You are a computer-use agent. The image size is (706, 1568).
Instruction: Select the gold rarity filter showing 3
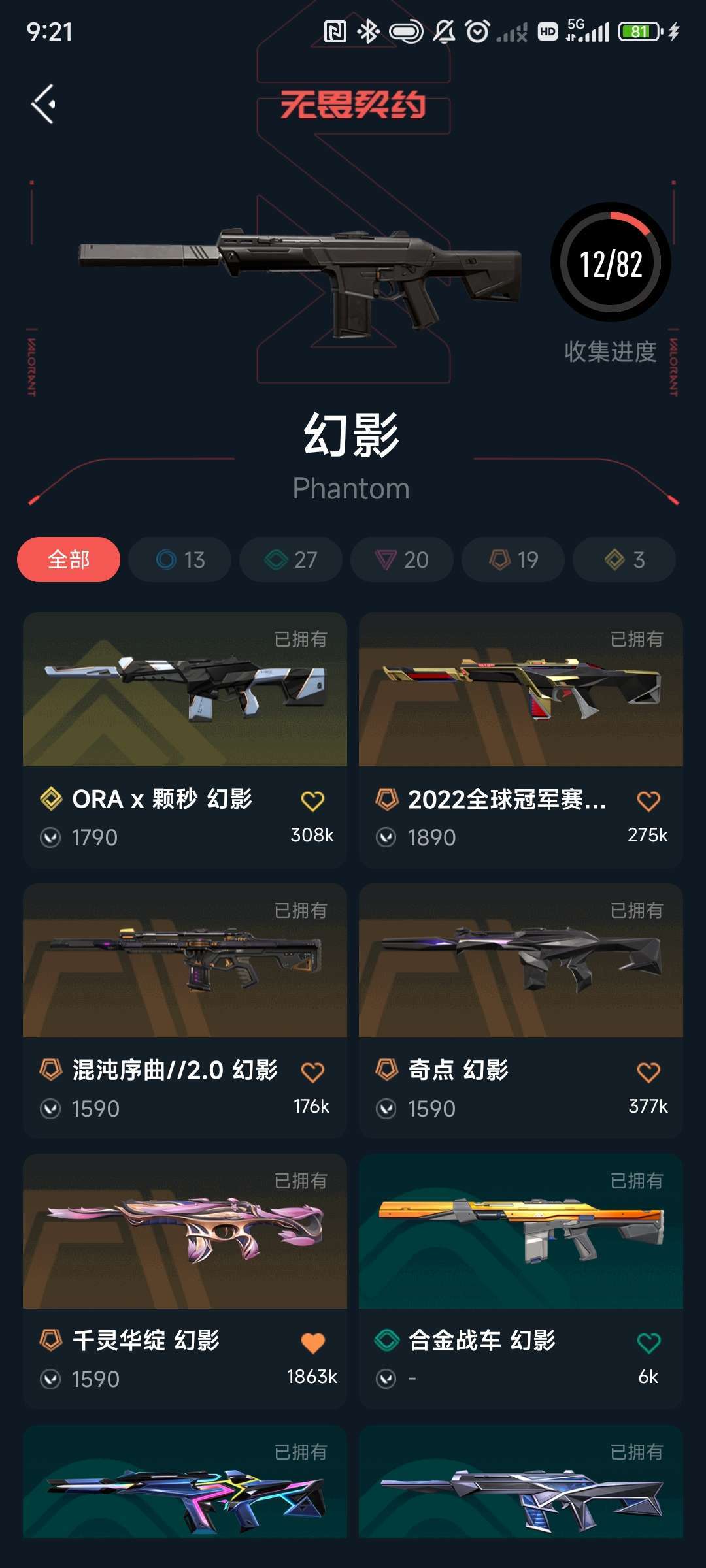[623, 560]
